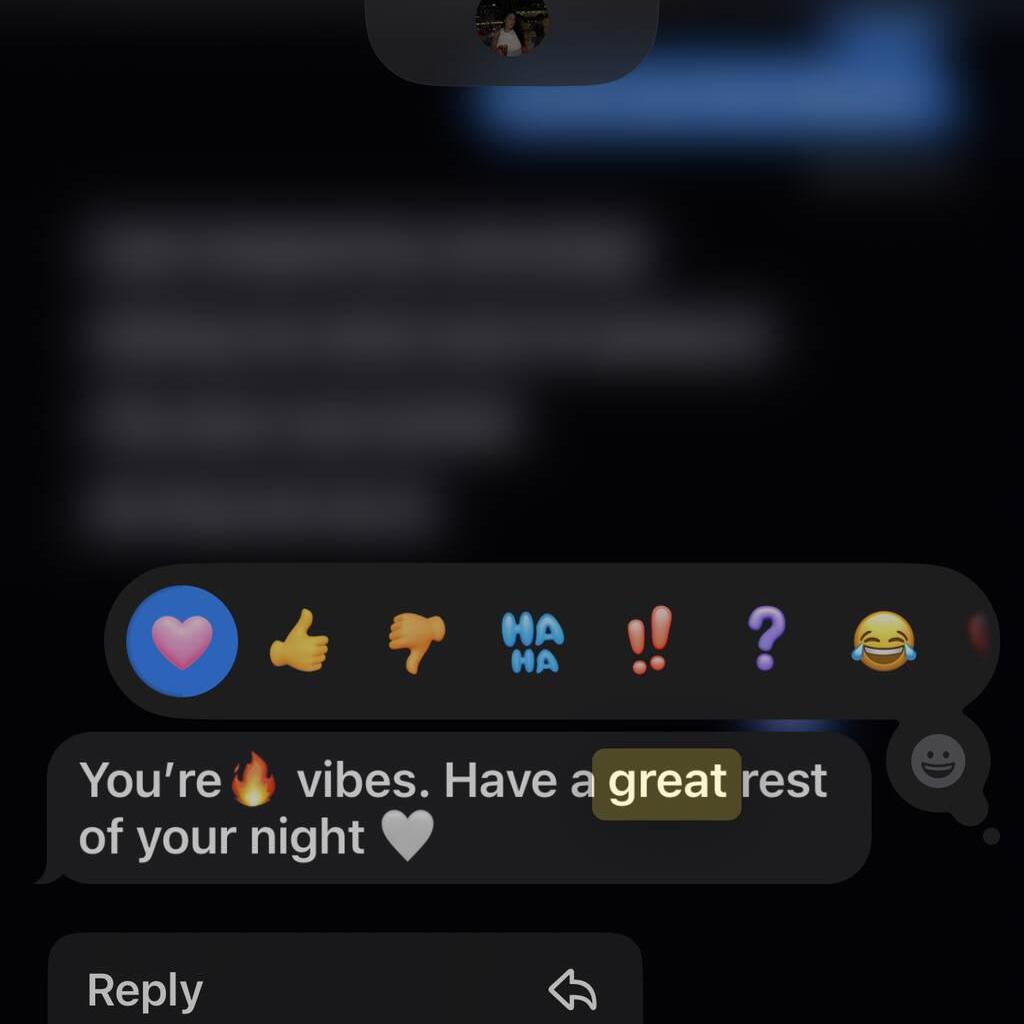React with the crying laughing emoji
1024x1024 pixels.
coord(883,641)
